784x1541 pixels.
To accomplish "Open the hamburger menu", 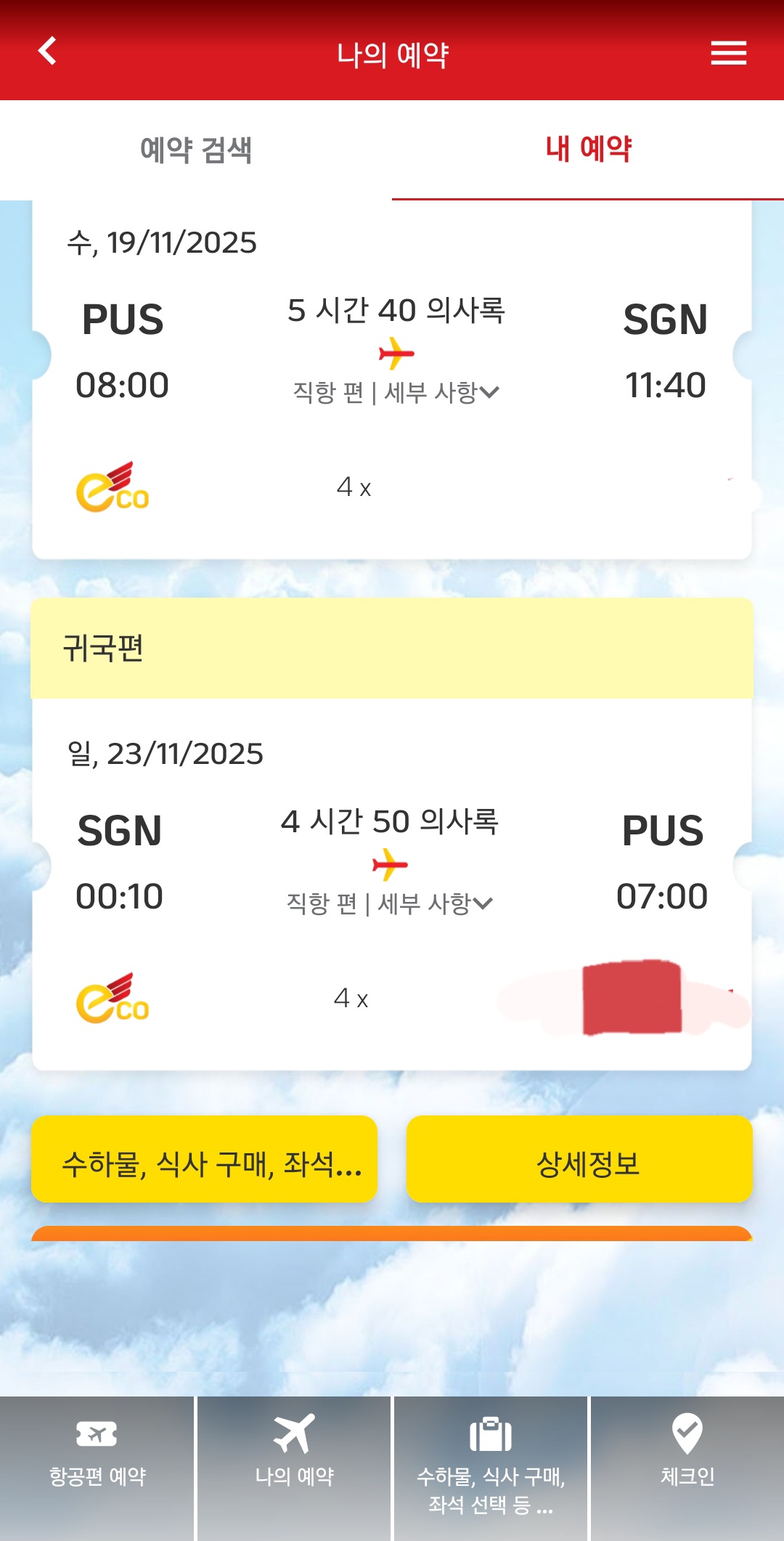I will click(x=728, y=53).
